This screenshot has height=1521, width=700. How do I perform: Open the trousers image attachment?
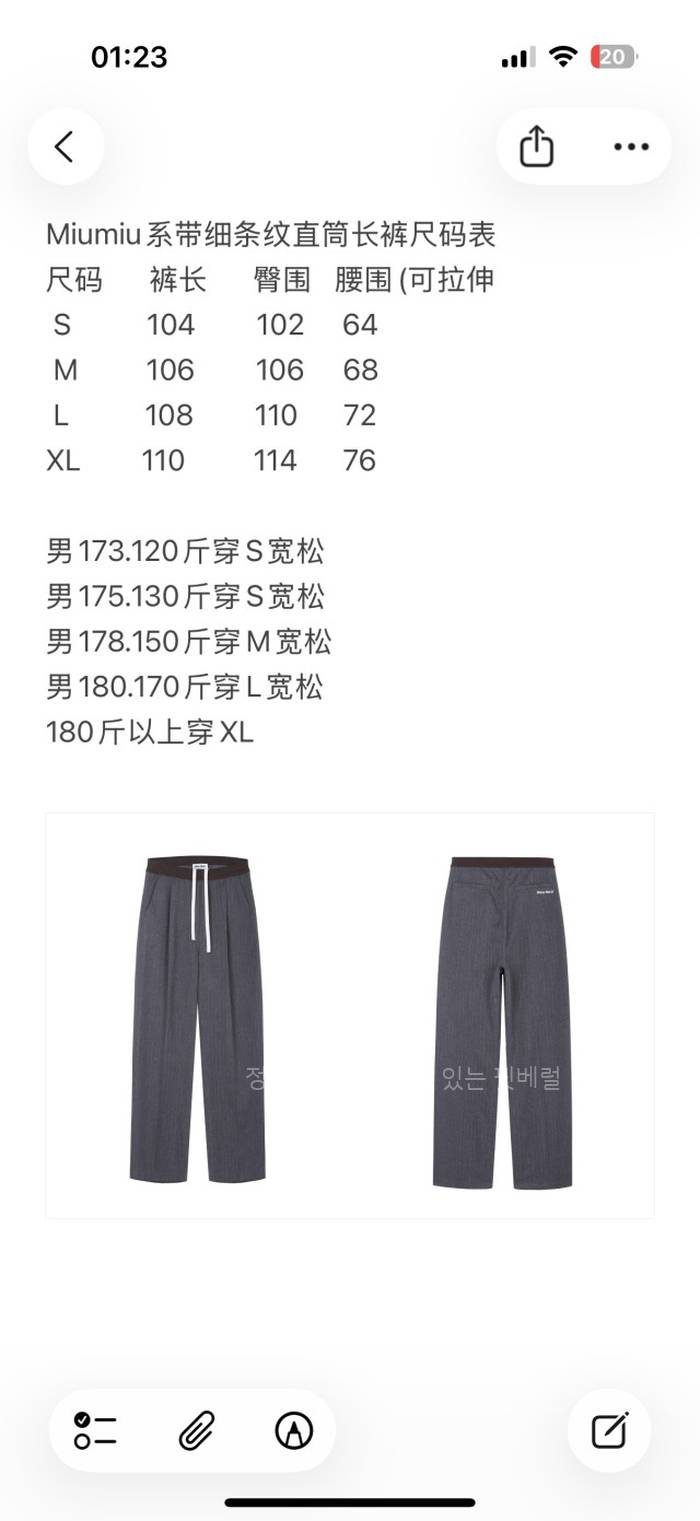349,1015
